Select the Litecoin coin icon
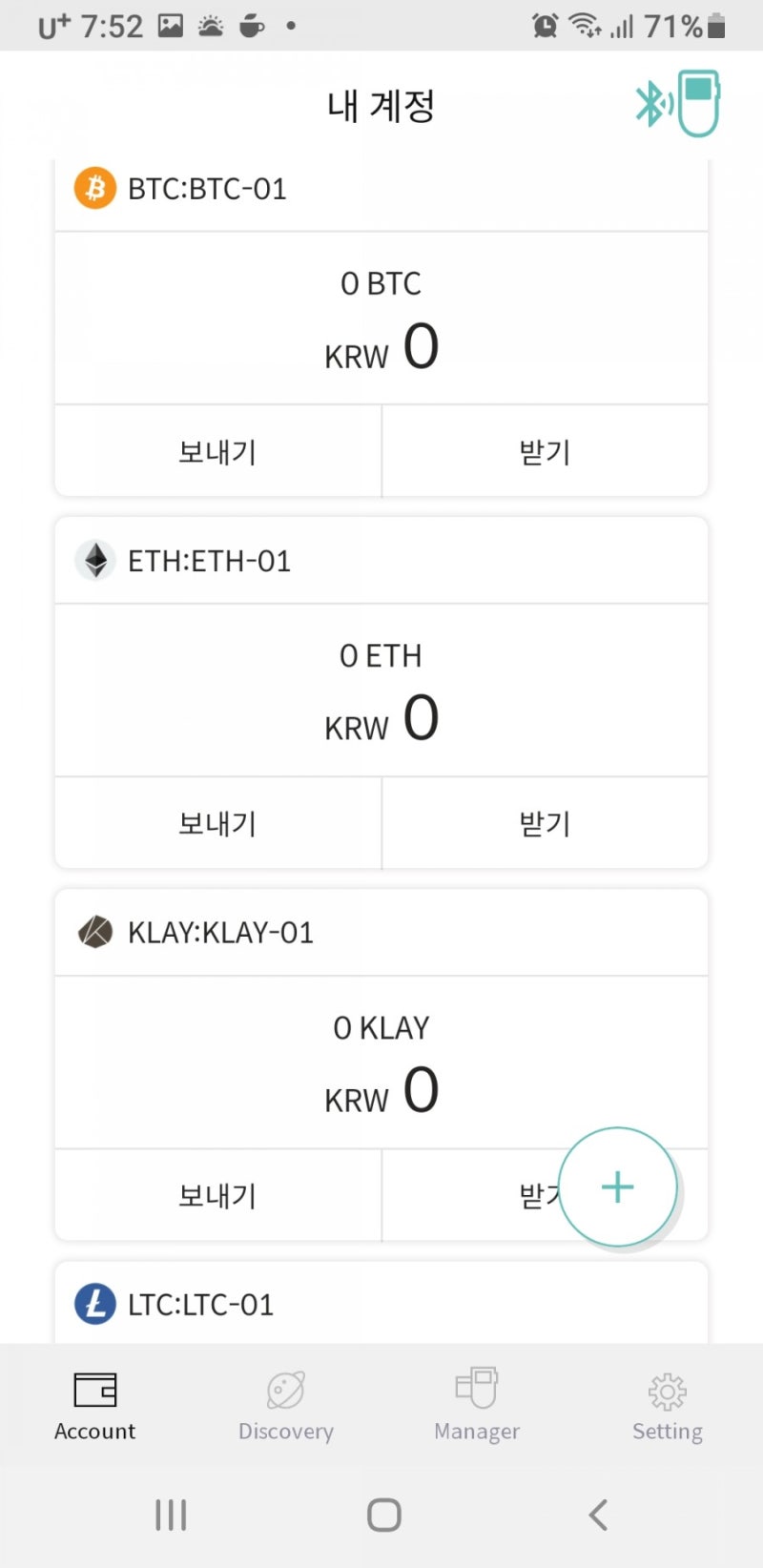Image resolution: width=763 pixels, height=1568 pixels. 93,1304
